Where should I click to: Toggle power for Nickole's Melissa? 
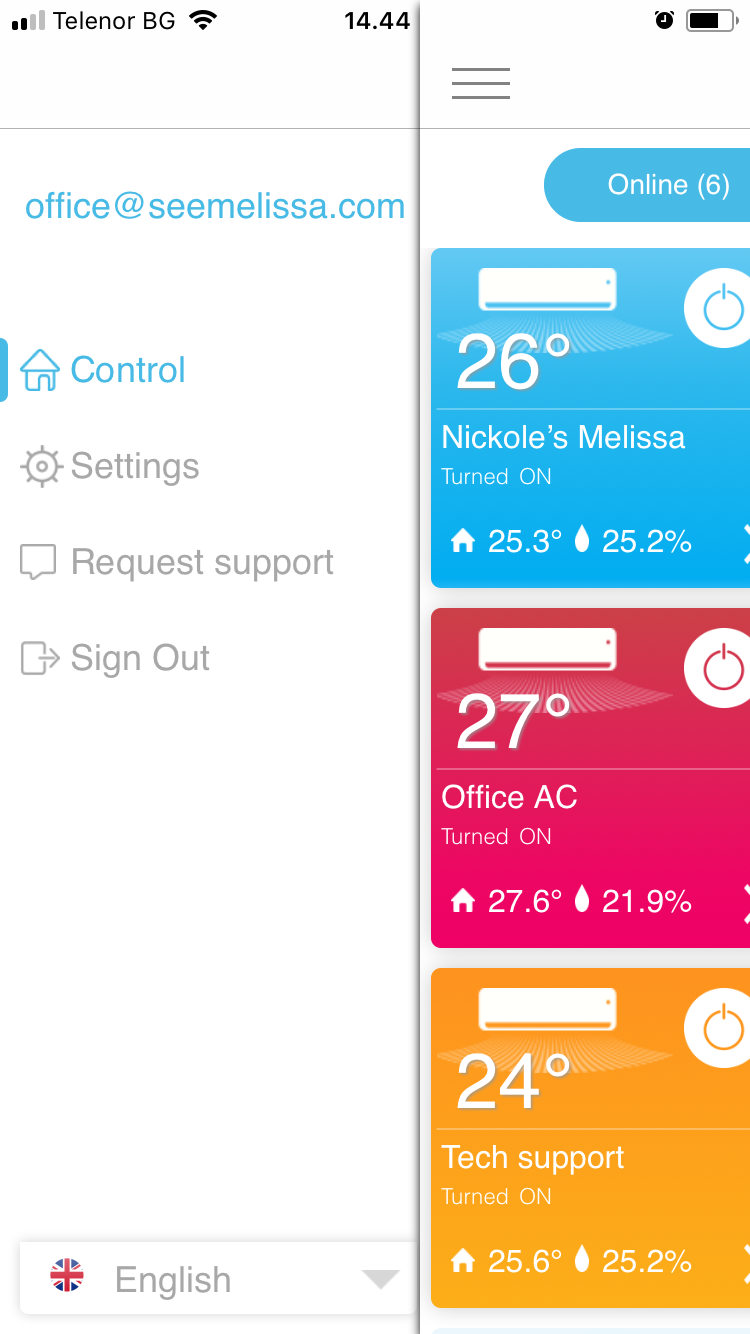coord(720,309)
